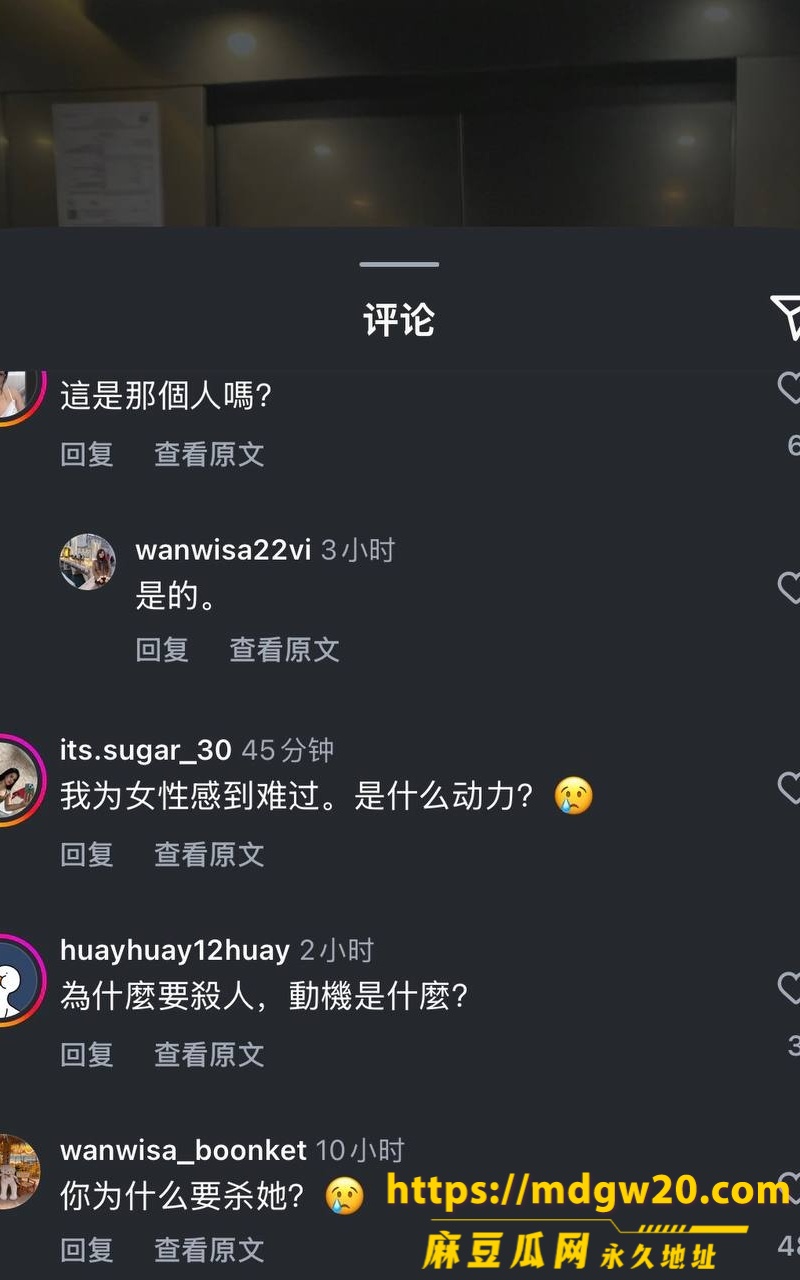Tap the comment sheet drag handle
800x1280 pixels.
[x=399, y=264]
